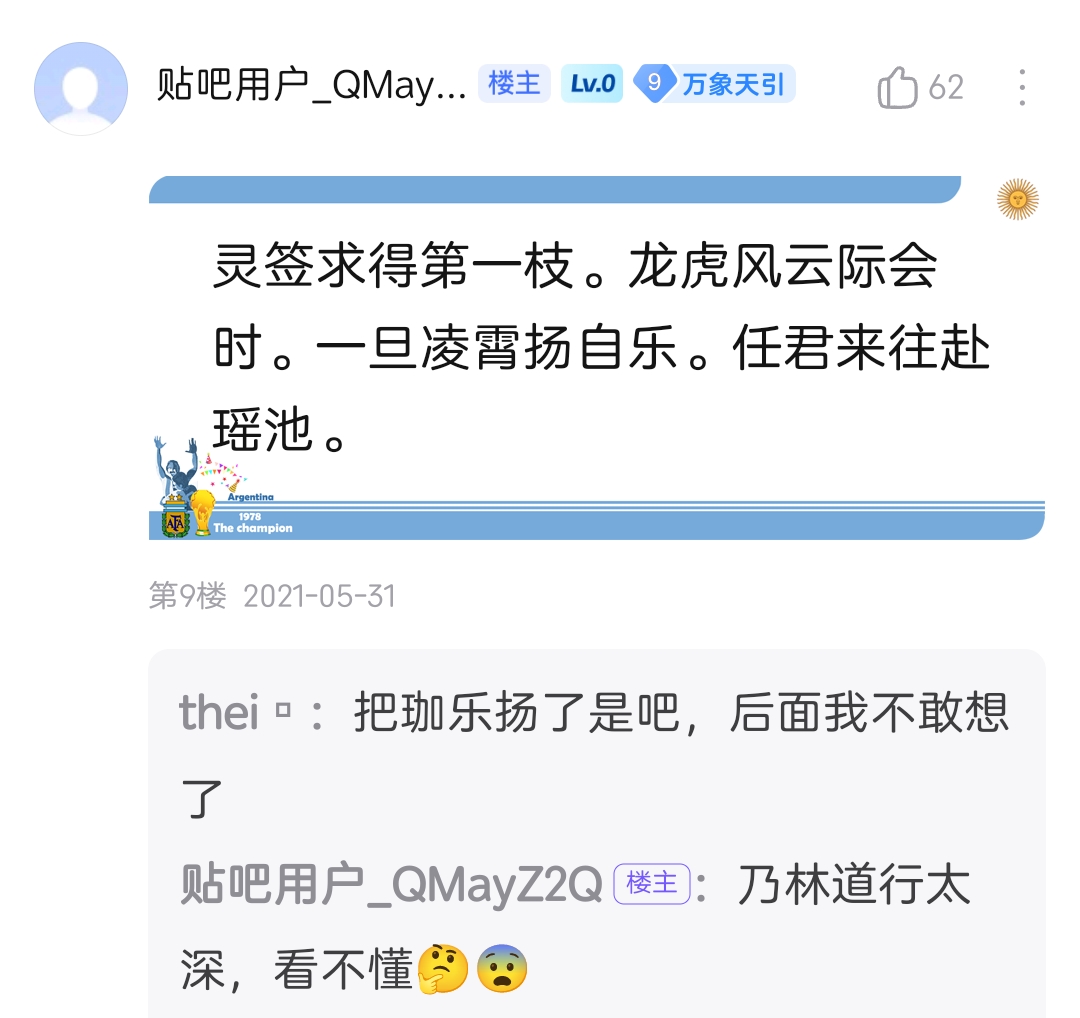Like the 9th floor post
The width and height of the screenshot is (1080, 1018).
pyautogui.click(x=899, y=88)
